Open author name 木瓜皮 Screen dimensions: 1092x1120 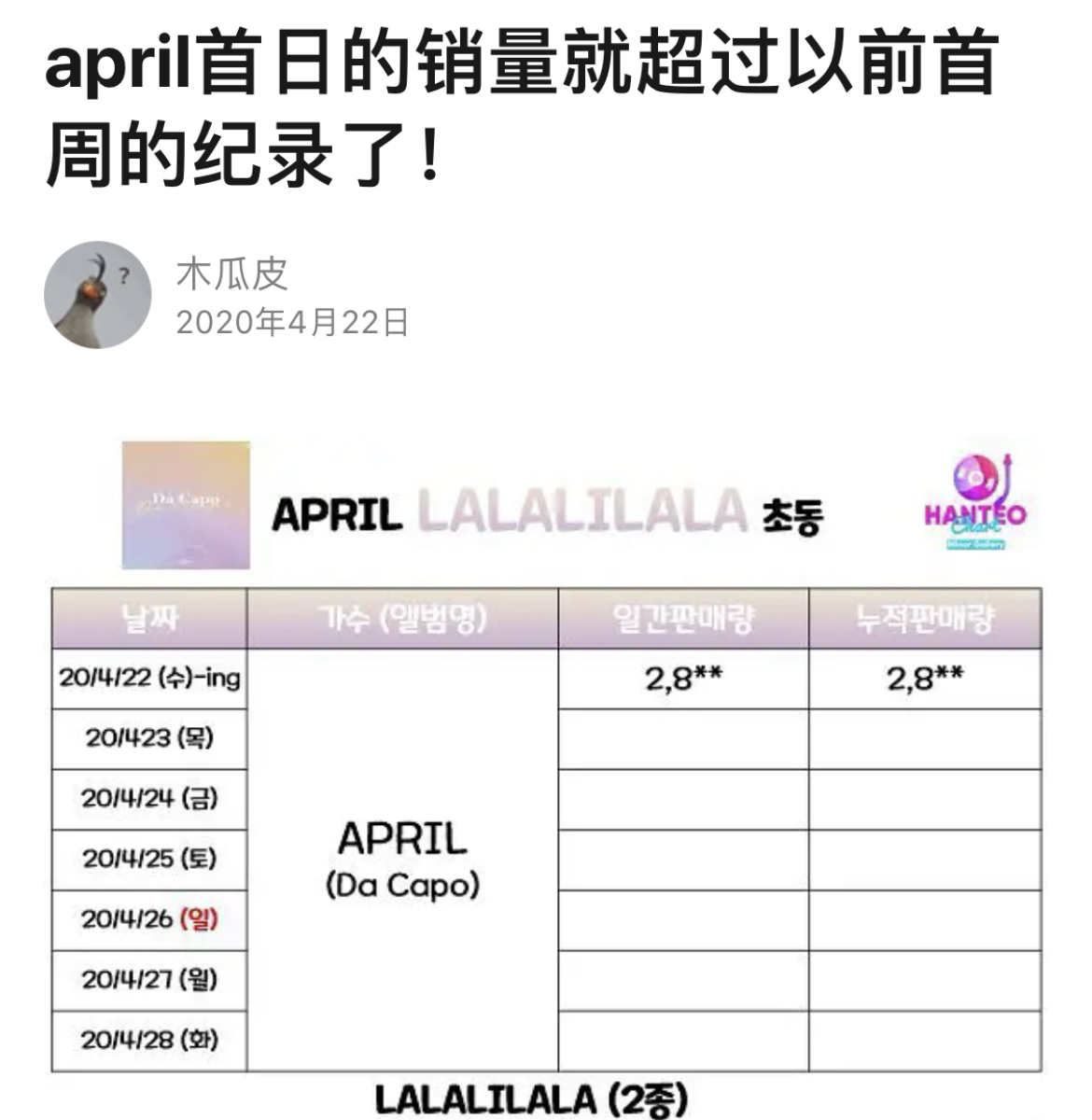tap(231, 273)
